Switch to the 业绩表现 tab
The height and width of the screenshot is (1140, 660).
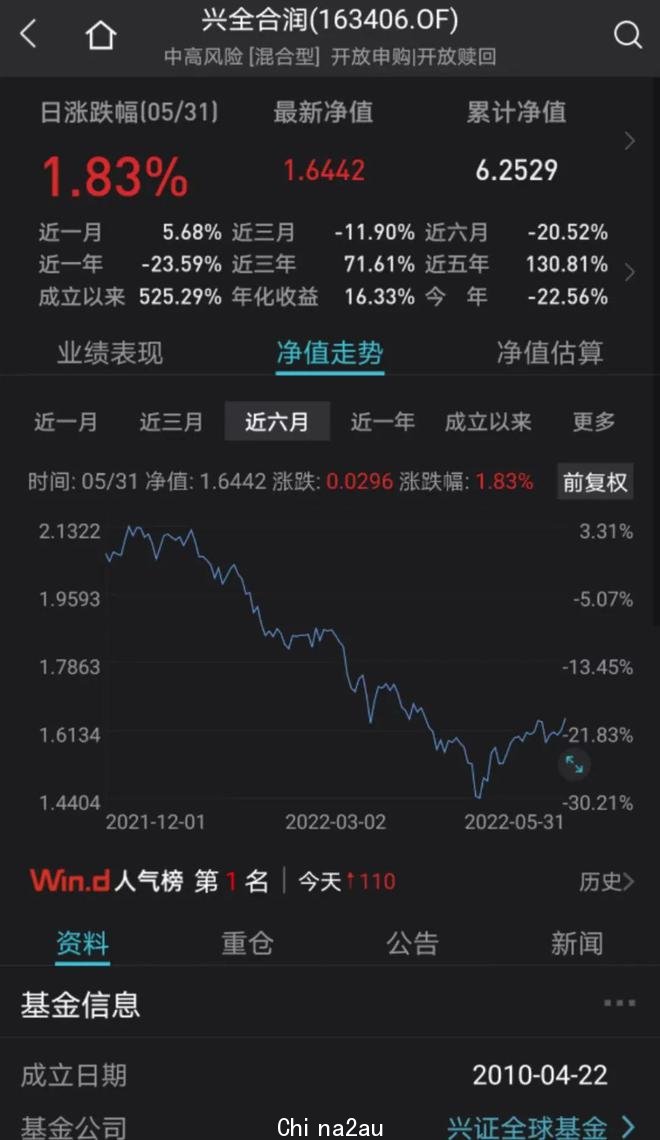coord(110,353)
